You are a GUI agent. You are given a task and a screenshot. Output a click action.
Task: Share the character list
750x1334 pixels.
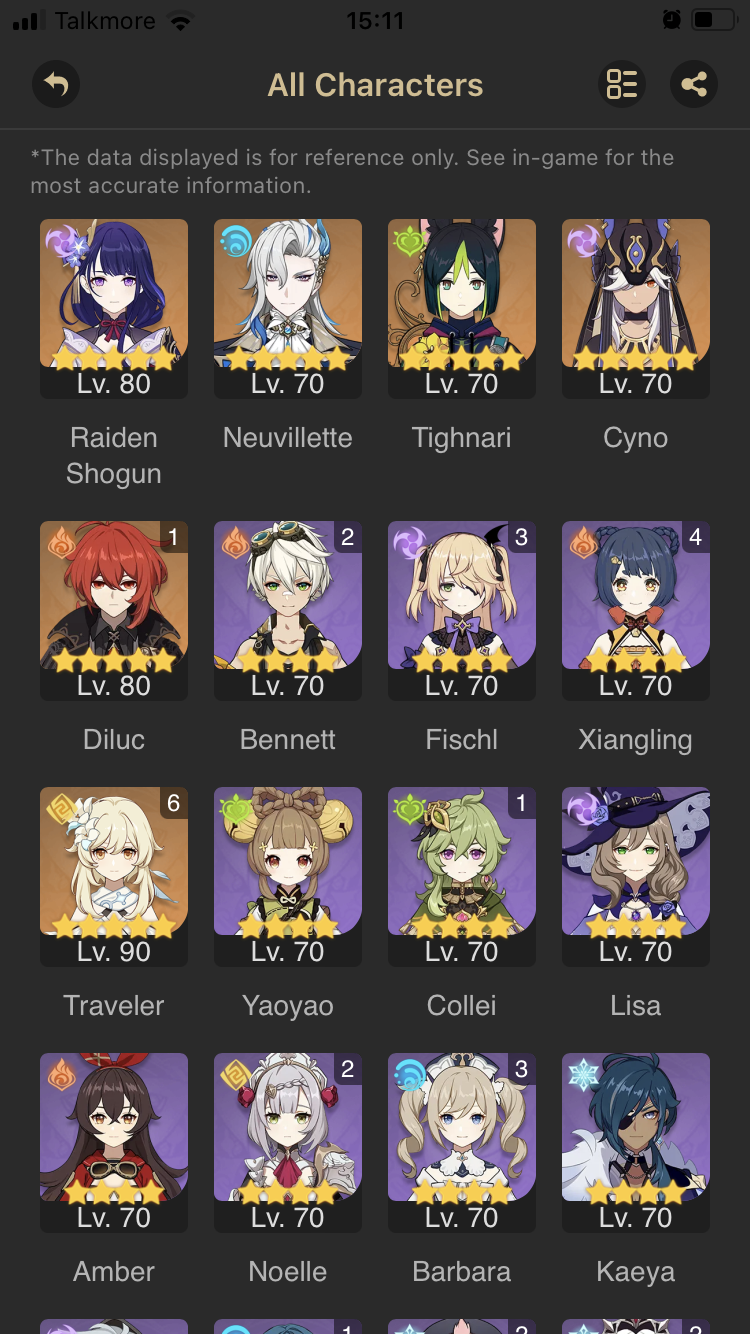[x=694, y=85]
